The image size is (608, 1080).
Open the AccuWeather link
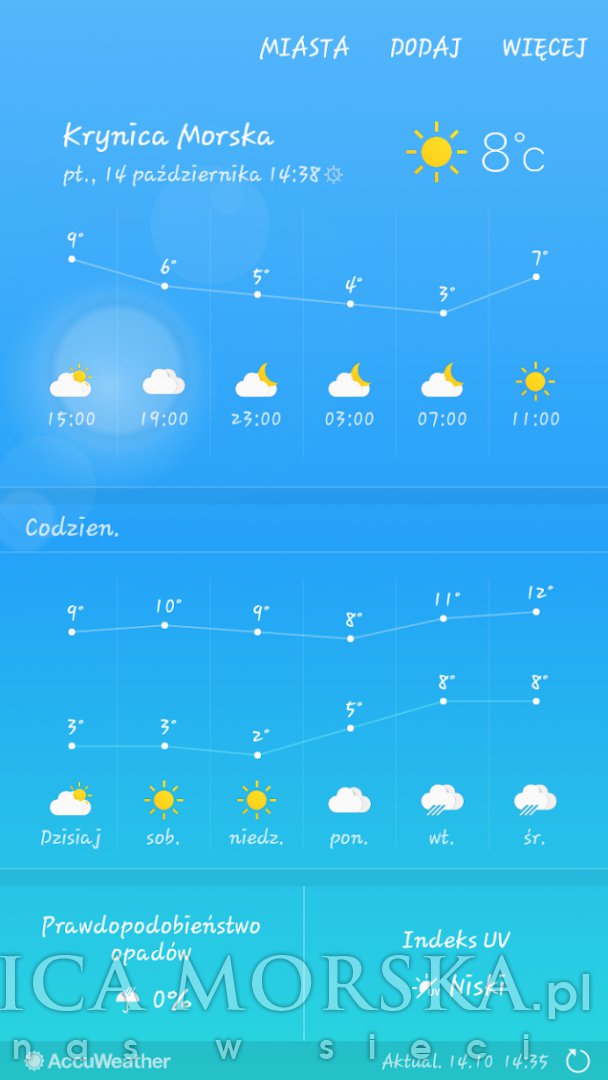click(x=98, y=1061)
